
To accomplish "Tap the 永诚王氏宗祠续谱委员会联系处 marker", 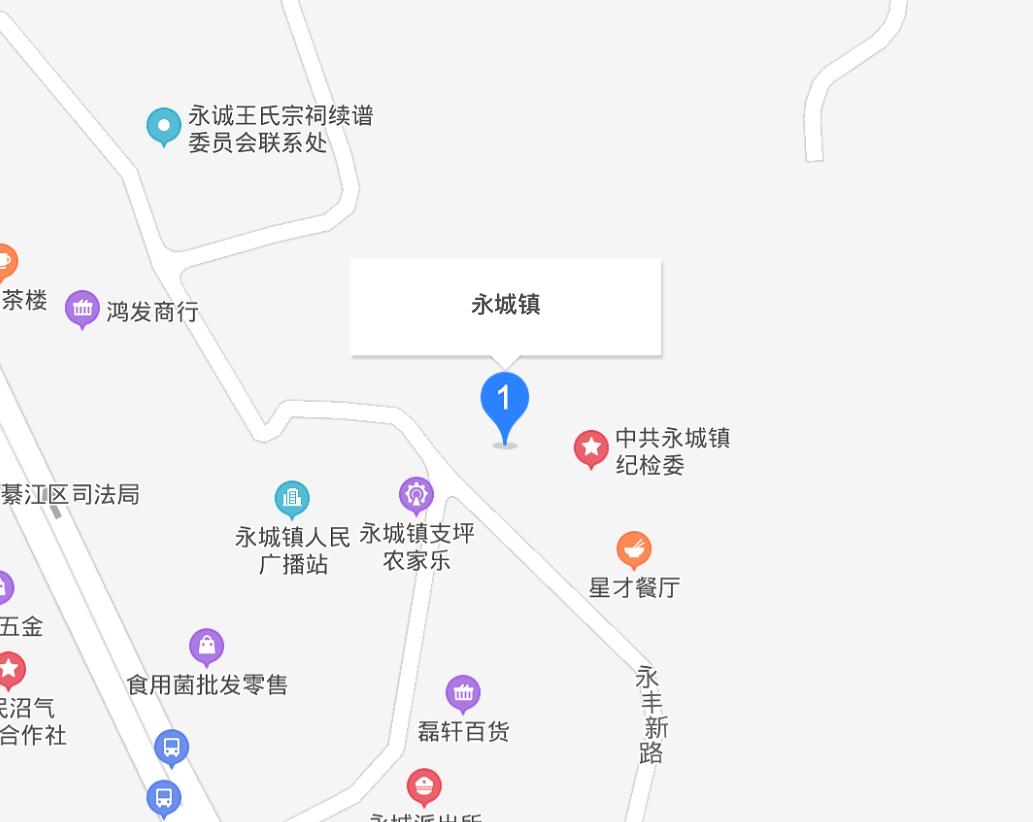I will [x=164, y=127].
